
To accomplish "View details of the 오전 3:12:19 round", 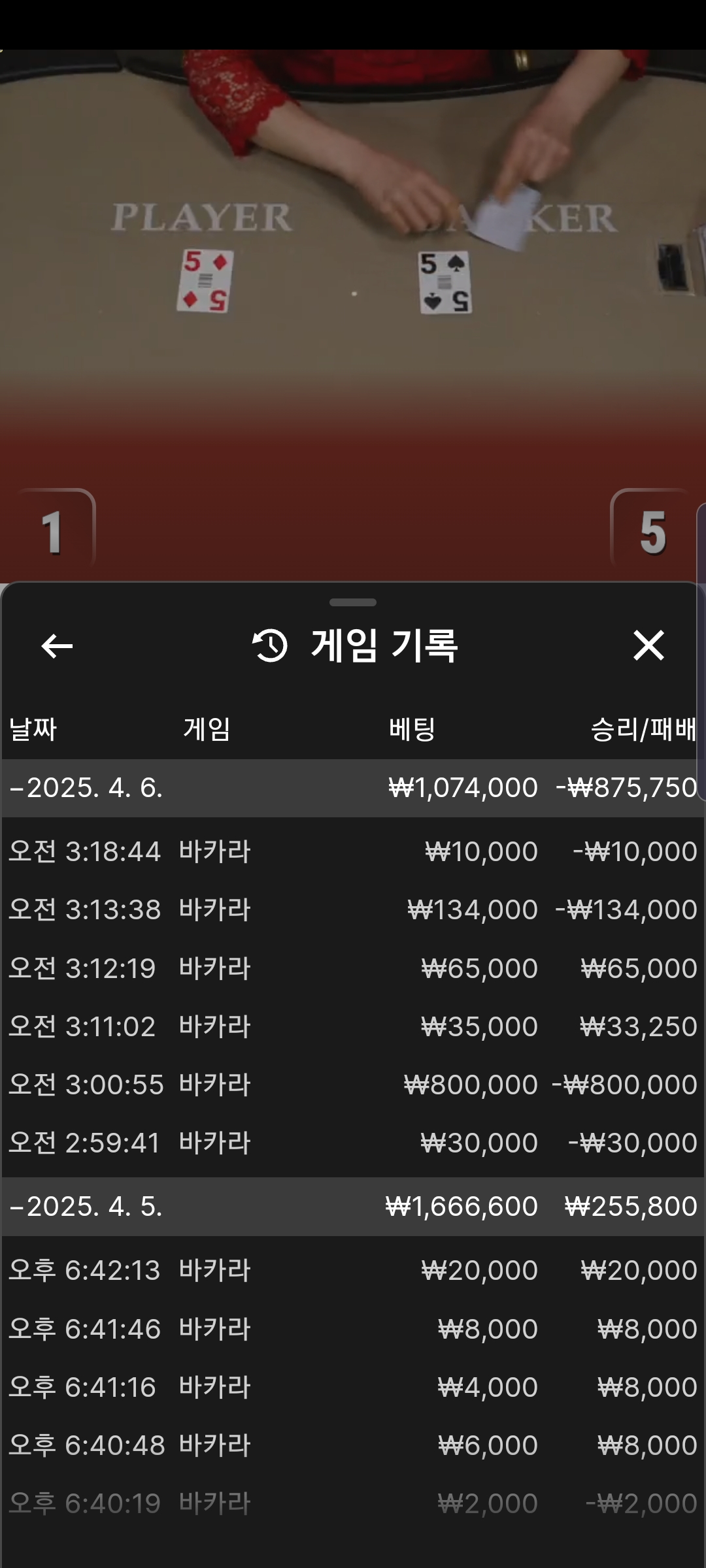I will (353, 968).
